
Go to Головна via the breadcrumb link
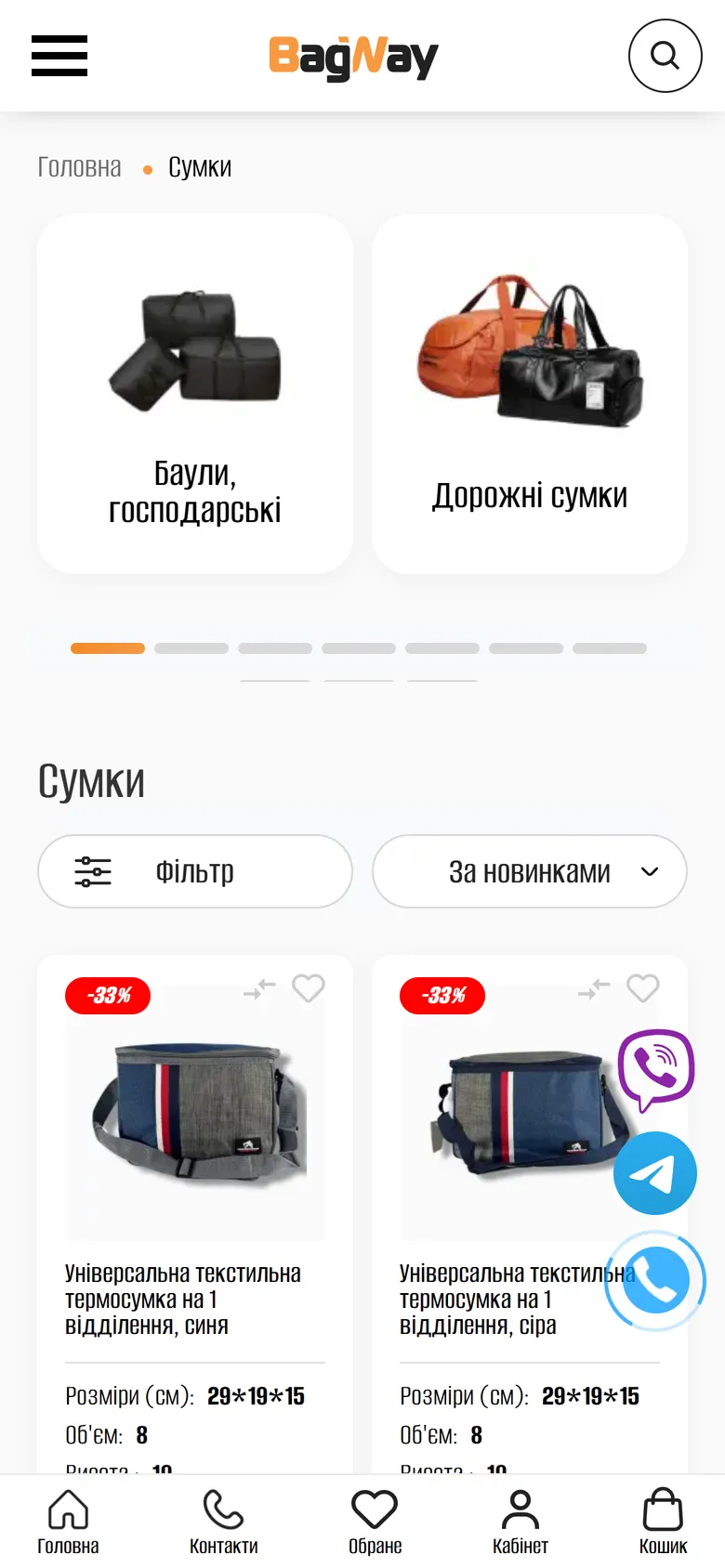[x=79, y=166]
